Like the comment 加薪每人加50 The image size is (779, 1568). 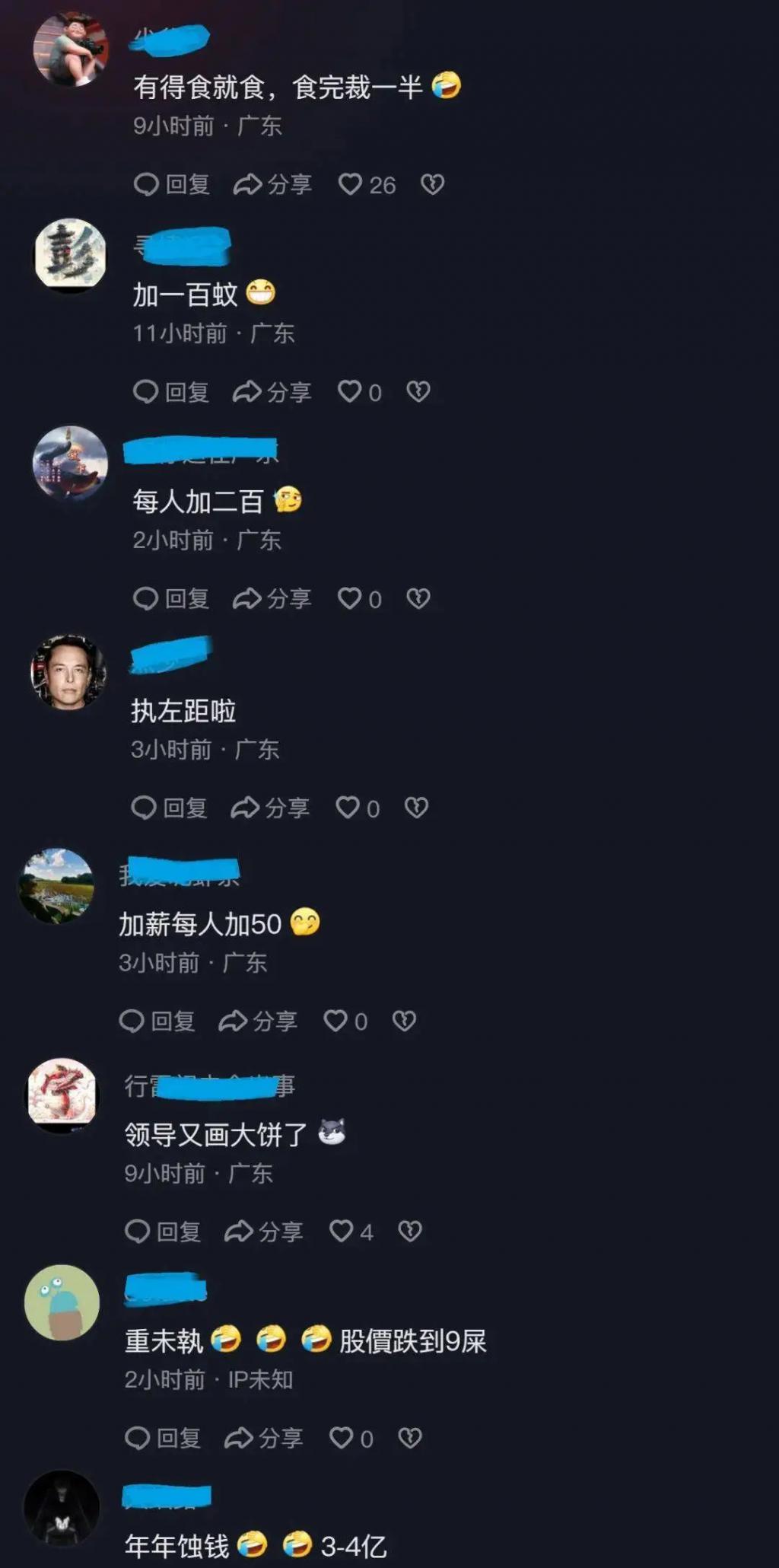point(335,1021)
